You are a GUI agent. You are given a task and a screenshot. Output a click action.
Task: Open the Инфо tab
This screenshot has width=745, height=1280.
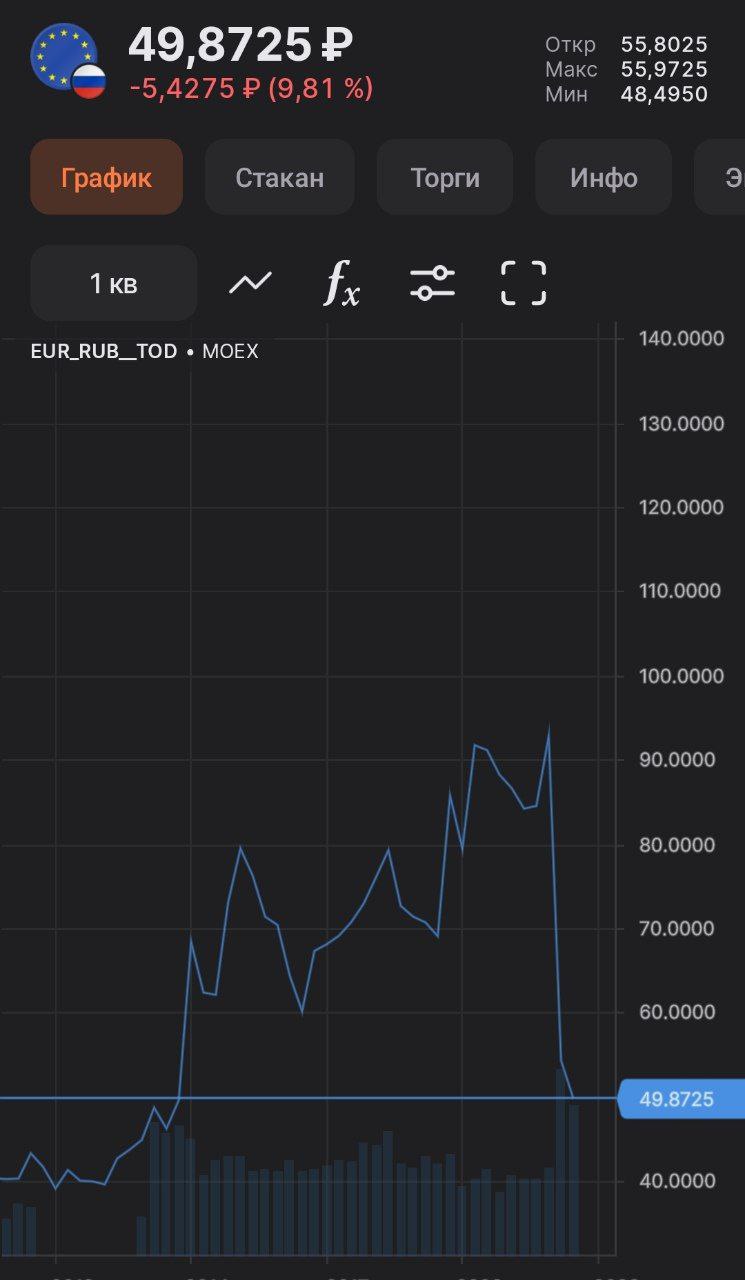coord(604,177)
